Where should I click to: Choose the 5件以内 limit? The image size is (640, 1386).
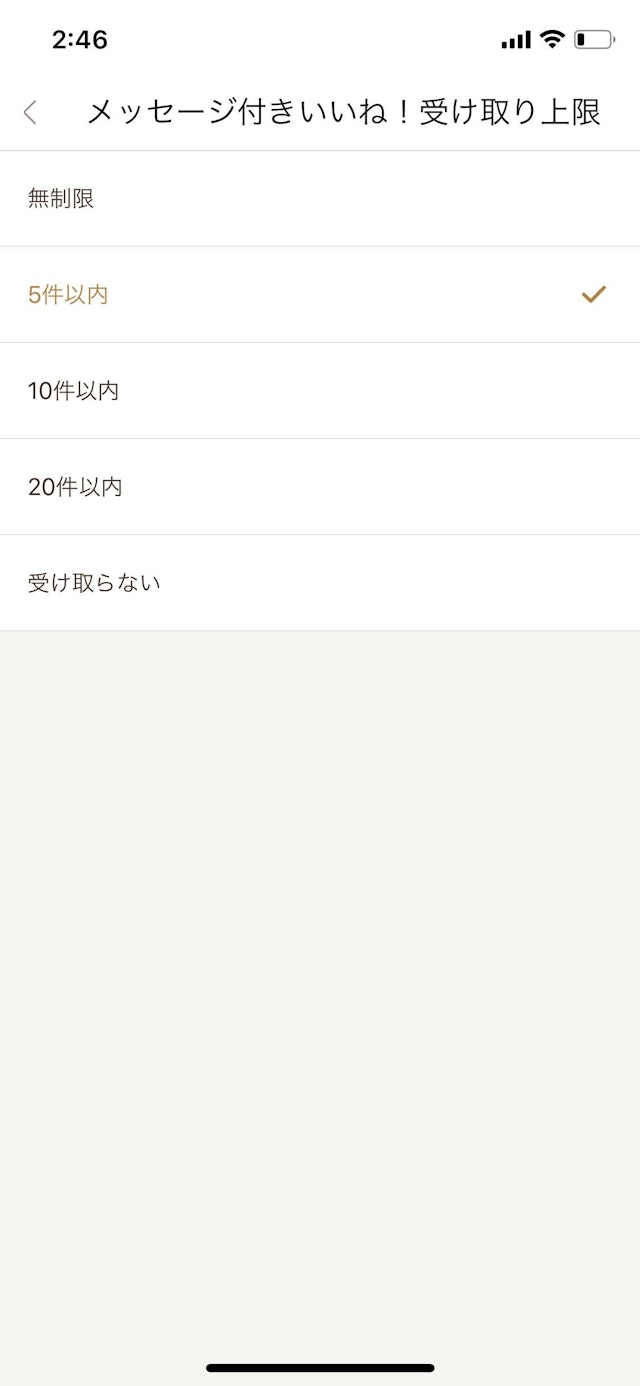(68, 295)
